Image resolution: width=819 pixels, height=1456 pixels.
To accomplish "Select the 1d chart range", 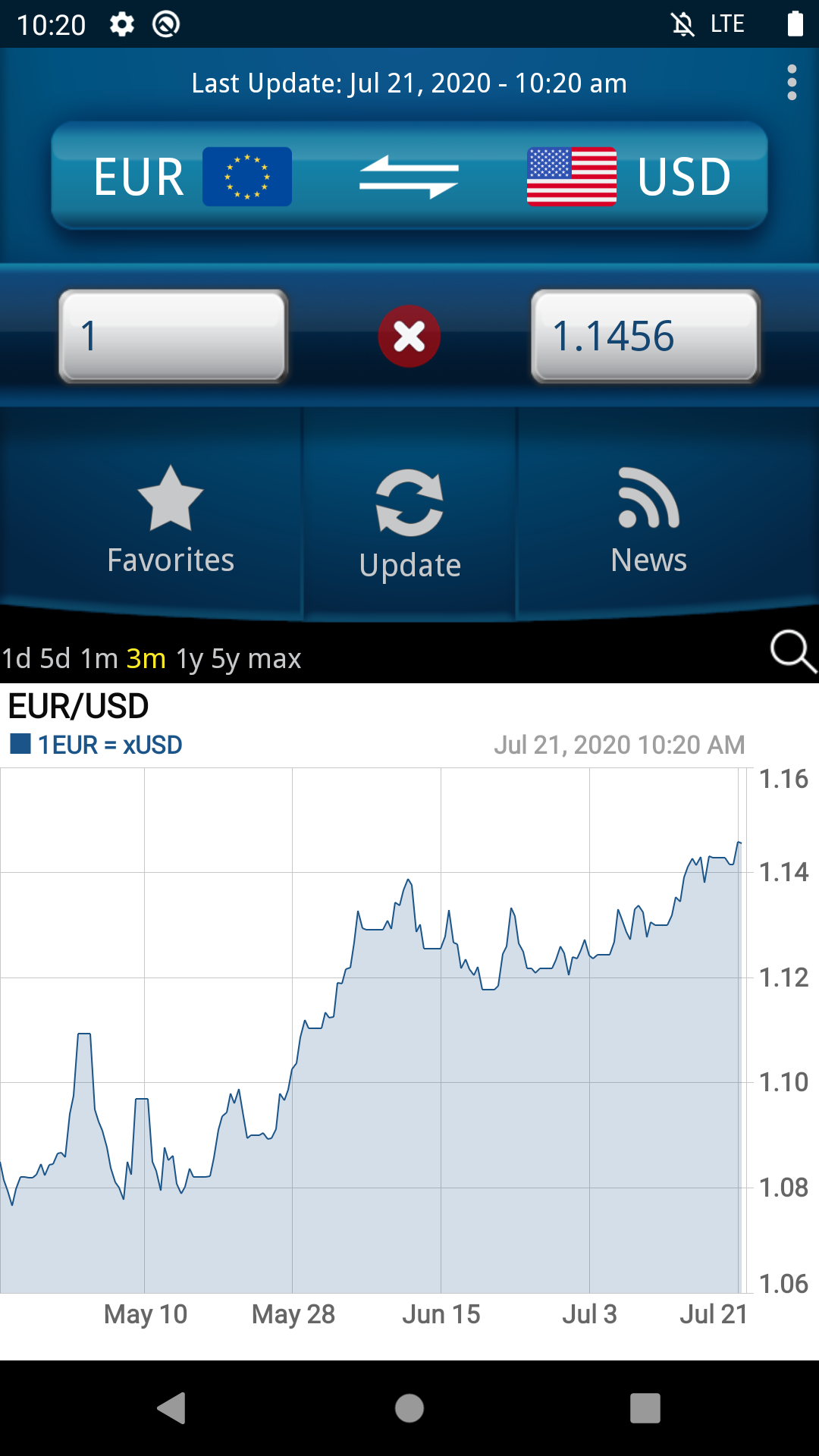I will [17, 659].
